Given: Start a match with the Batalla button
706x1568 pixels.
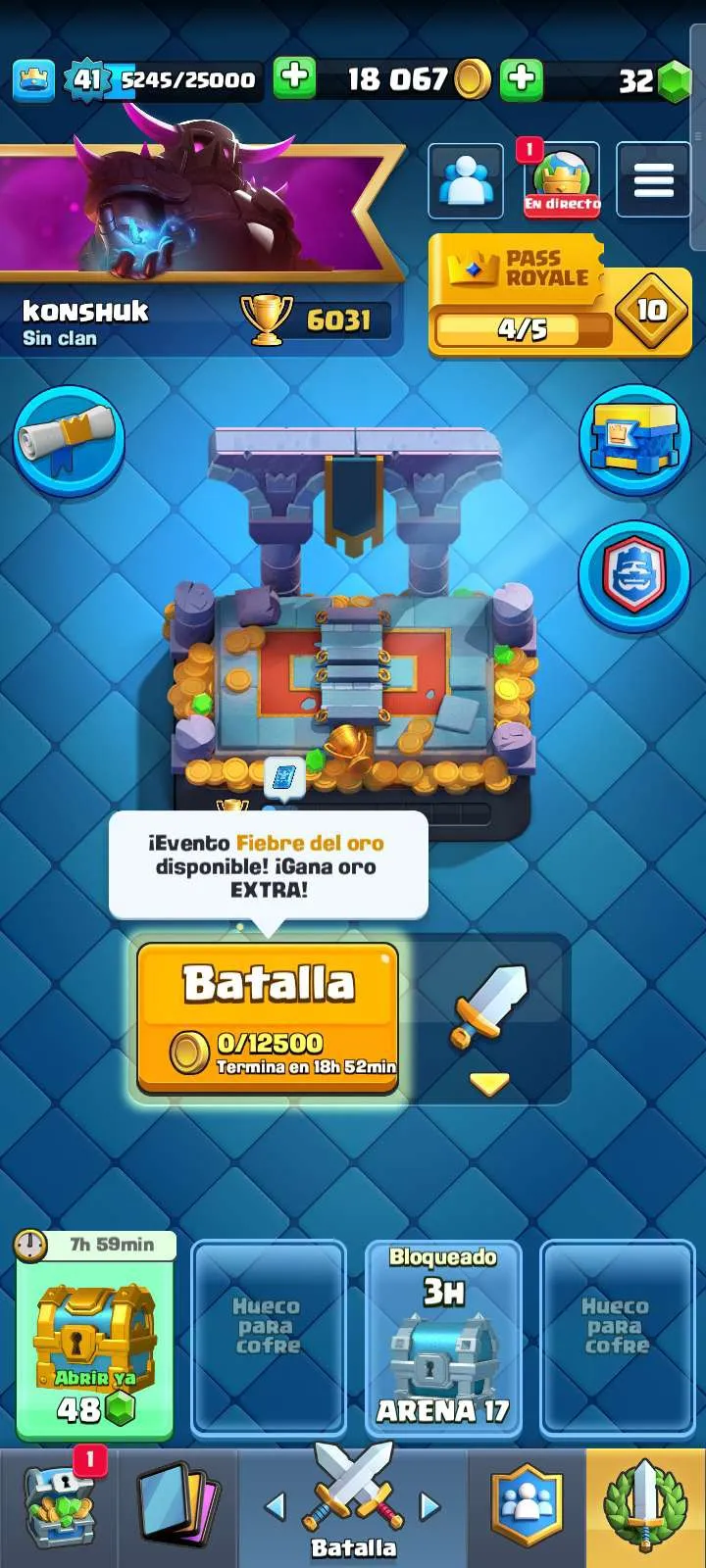Looking at the screenshot, I should pos(268,1016).
